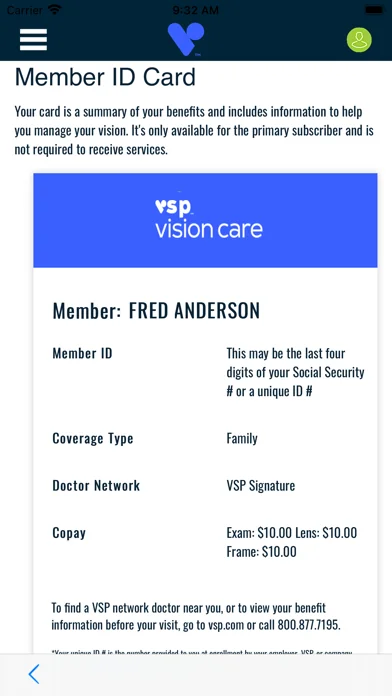Open the profile account icon
Screen dimensions: 392x696
click(x=359, y=40)
